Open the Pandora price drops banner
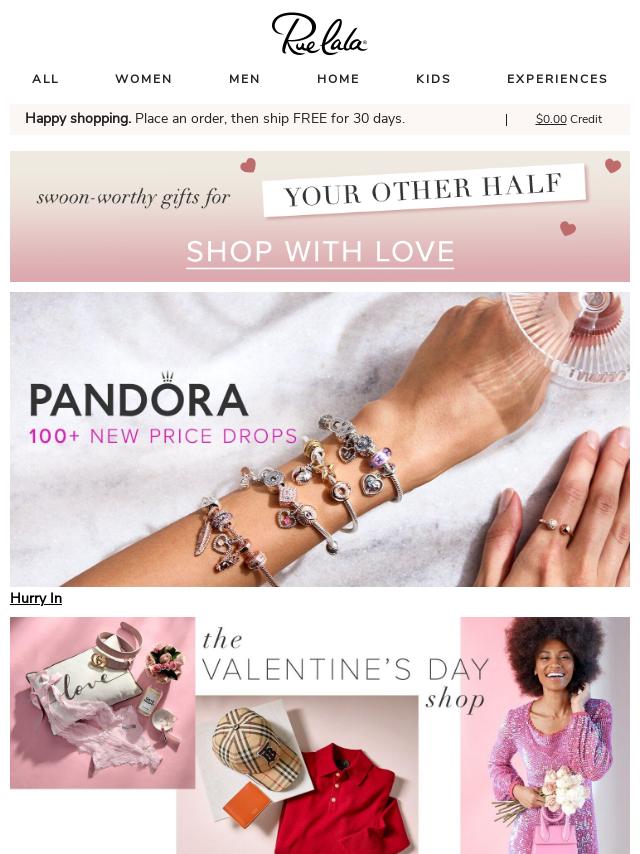This screenshot has width=640, height=854. click(320, 439)
